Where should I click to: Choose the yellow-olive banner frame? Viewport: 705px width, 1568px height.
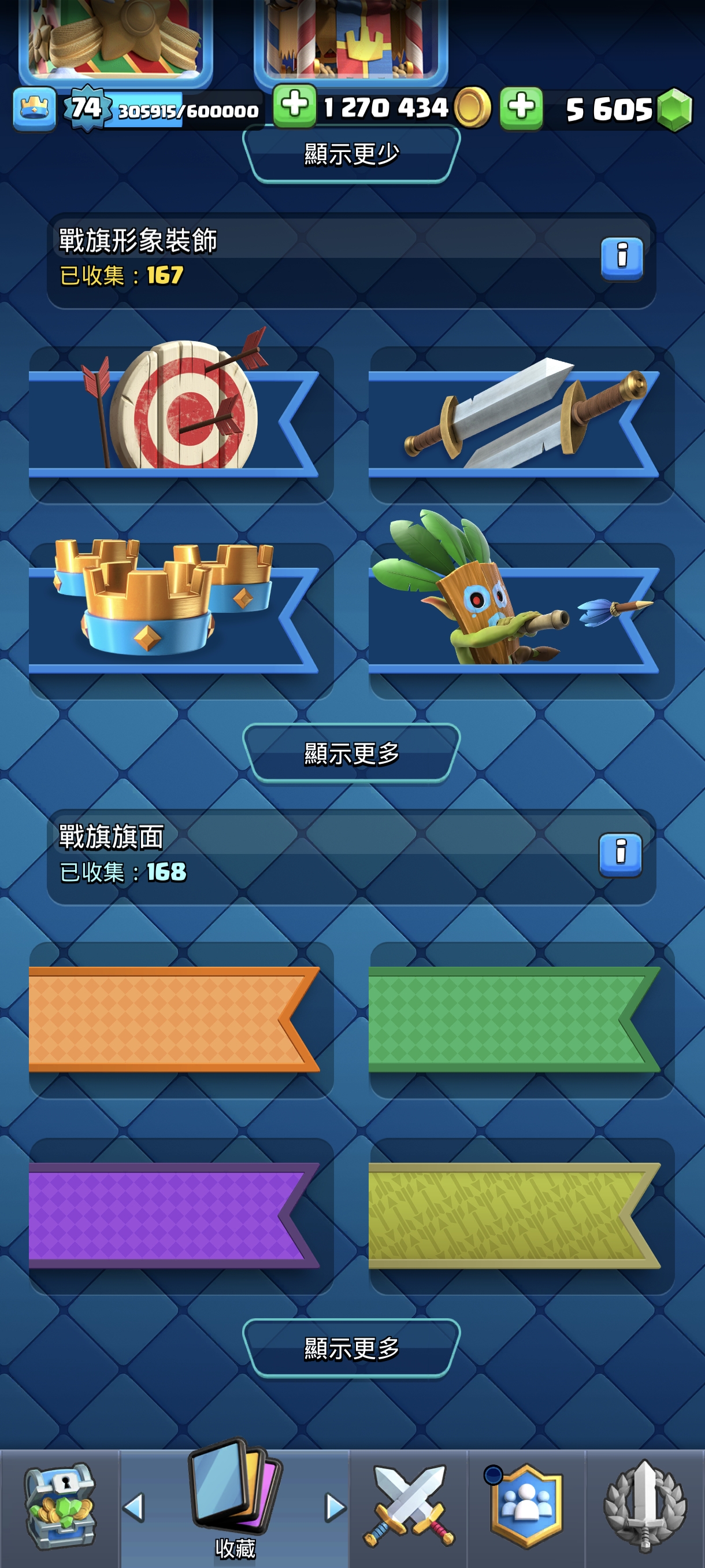[x=521, y=1215]
